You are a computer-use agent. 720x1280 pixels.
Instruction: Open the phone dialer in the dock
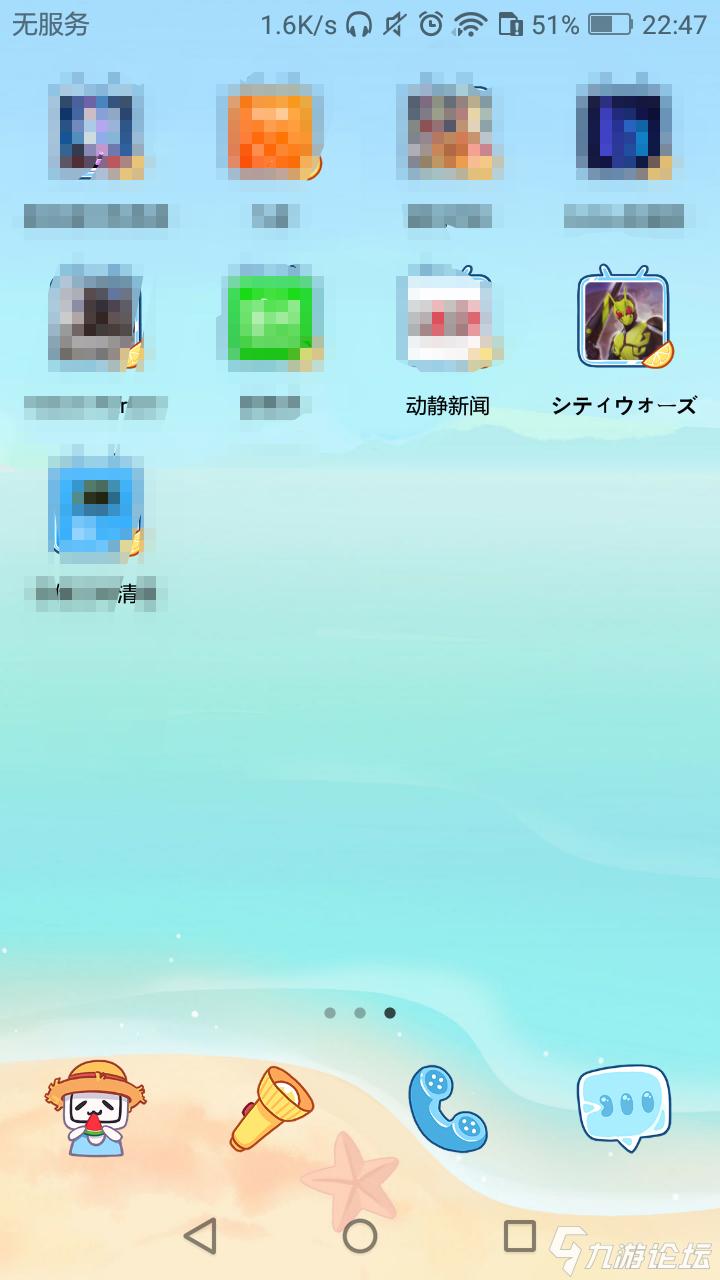[x=447, y=1108]
